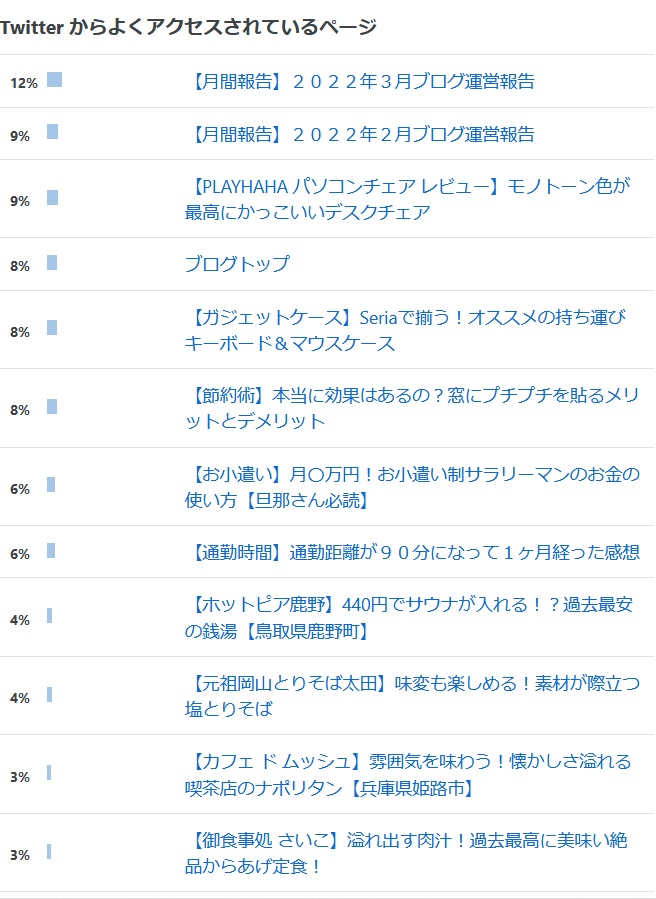Open the カフェ ド ムッシュ ナポリタン article
Viewport: 656px width, 899px height.
coord(408,775)
